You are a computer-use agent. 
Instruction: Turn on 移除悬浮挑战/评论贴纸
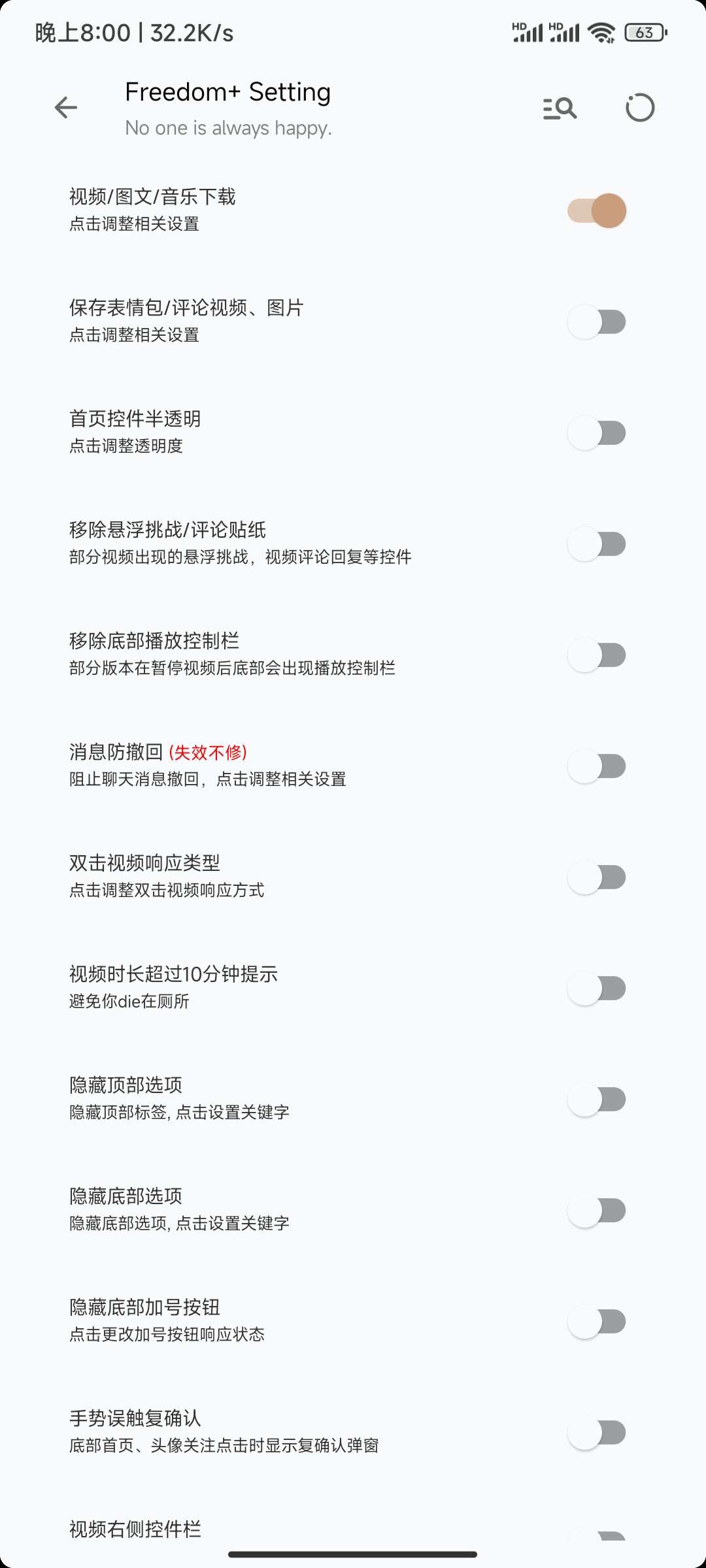point(597,544)
